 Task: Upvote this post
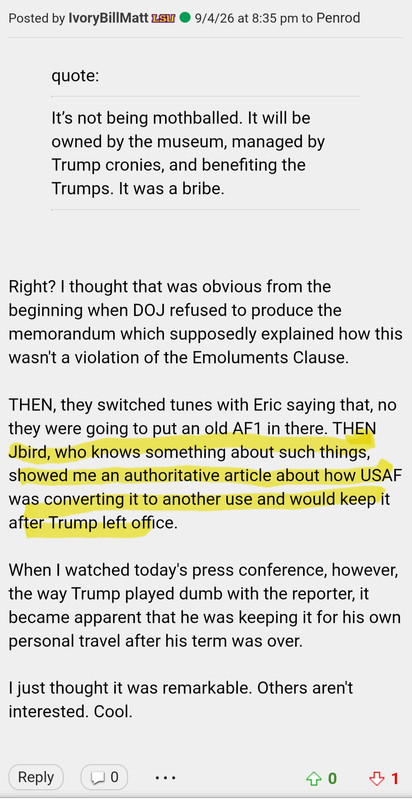321,778
